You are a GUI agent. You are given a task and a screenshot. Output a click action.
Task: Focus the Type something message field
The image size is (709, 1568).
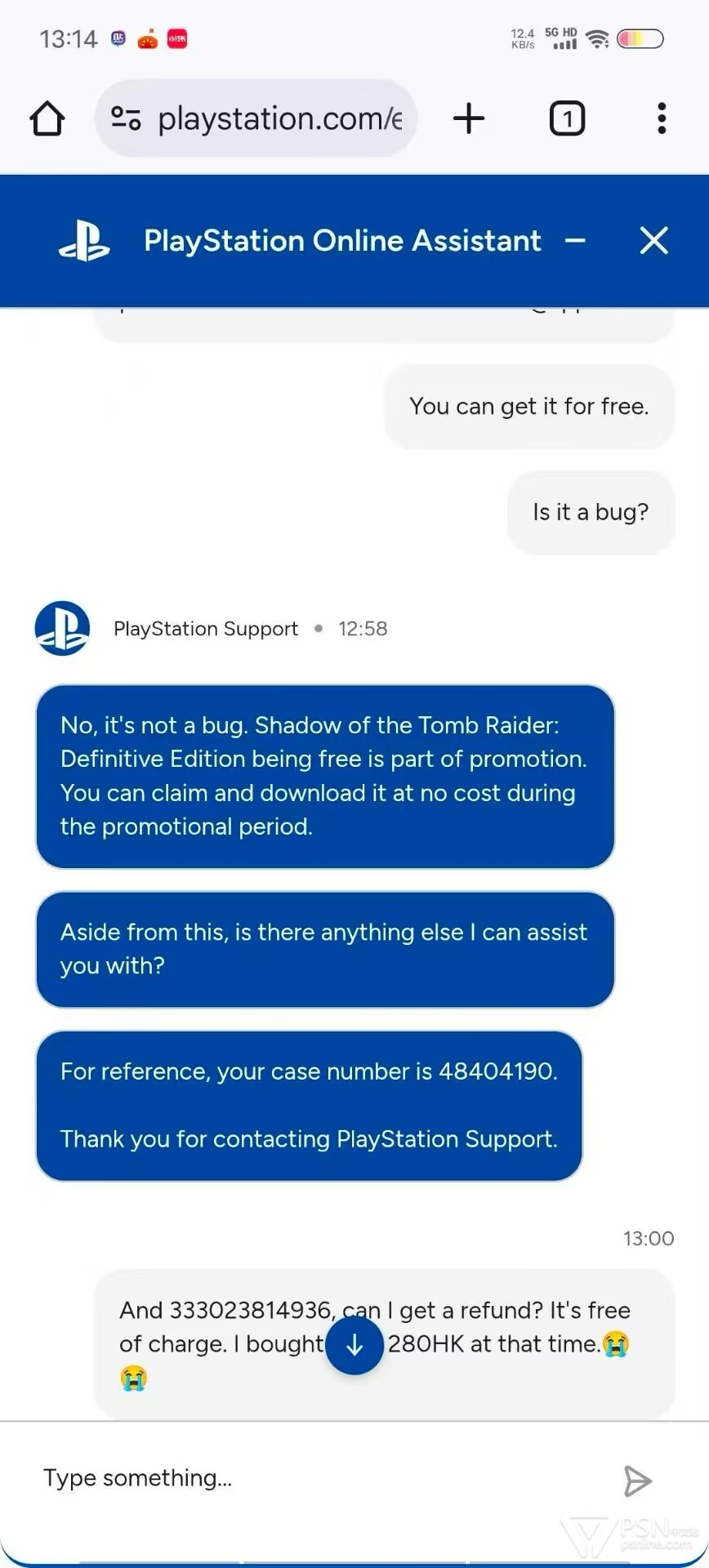point(310,1478)
